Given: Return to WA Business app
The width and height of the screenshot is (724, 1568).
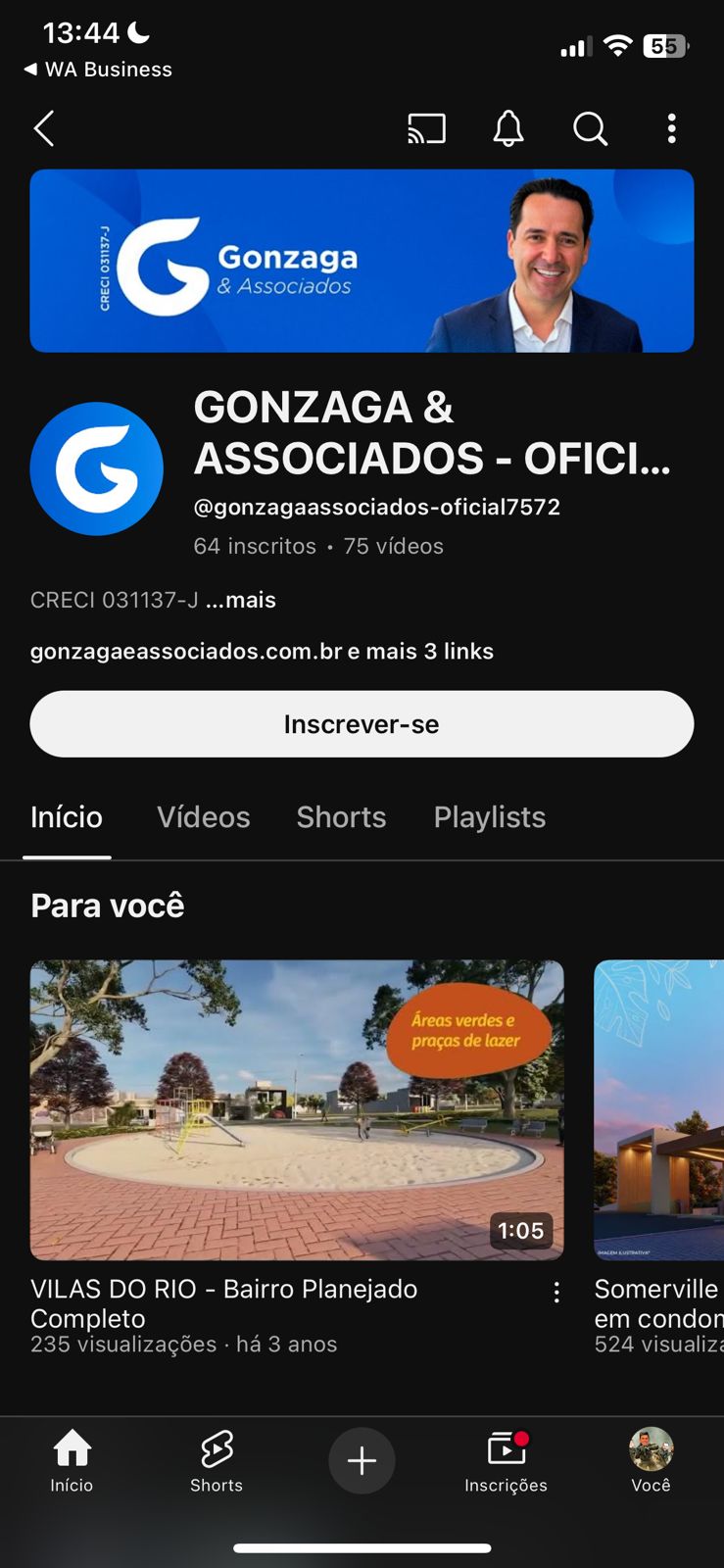Looking at the screenshot, I should [98, 70].
